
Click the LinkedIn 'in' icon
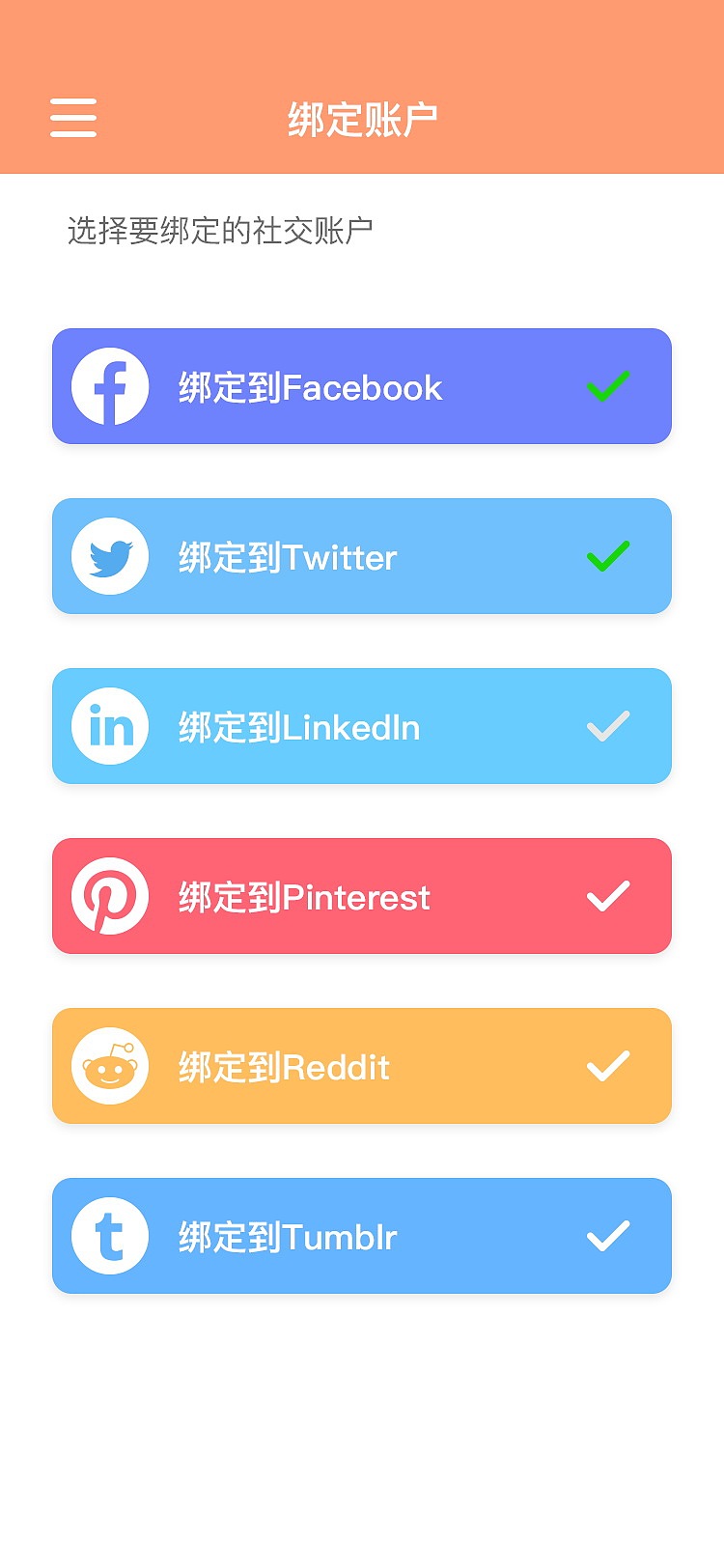coord(109,725)
